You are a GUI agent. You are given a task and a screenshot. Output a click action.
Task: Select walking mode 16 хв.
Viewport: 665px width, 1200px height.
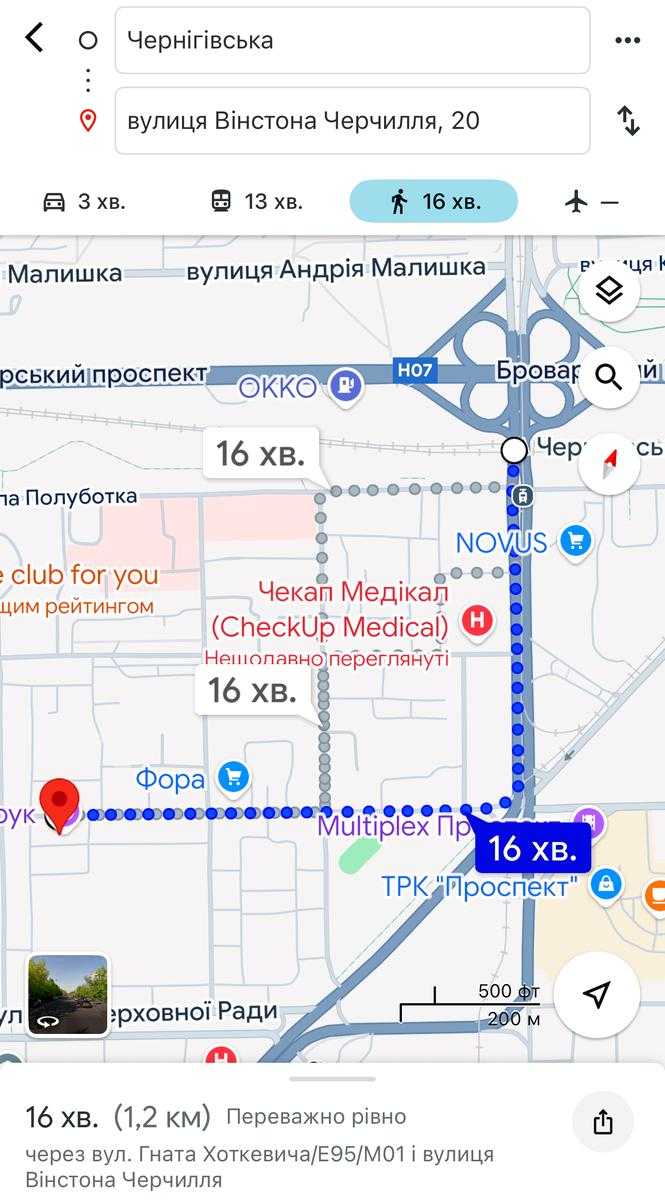pos(433,202)
